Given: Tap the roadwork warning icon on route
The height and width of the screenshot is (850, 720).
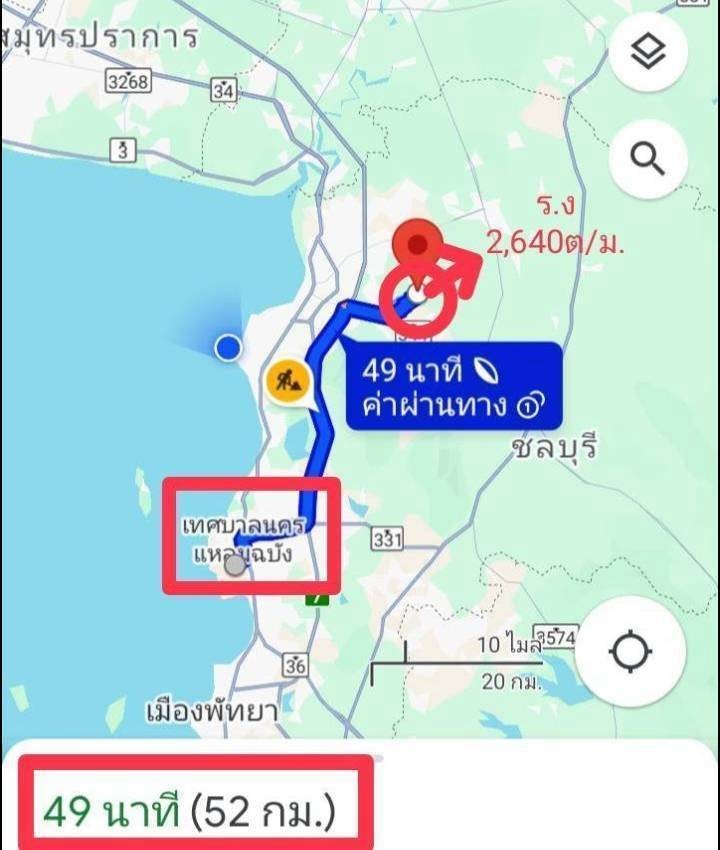Looking at the screenshot, I should (287, 380).
